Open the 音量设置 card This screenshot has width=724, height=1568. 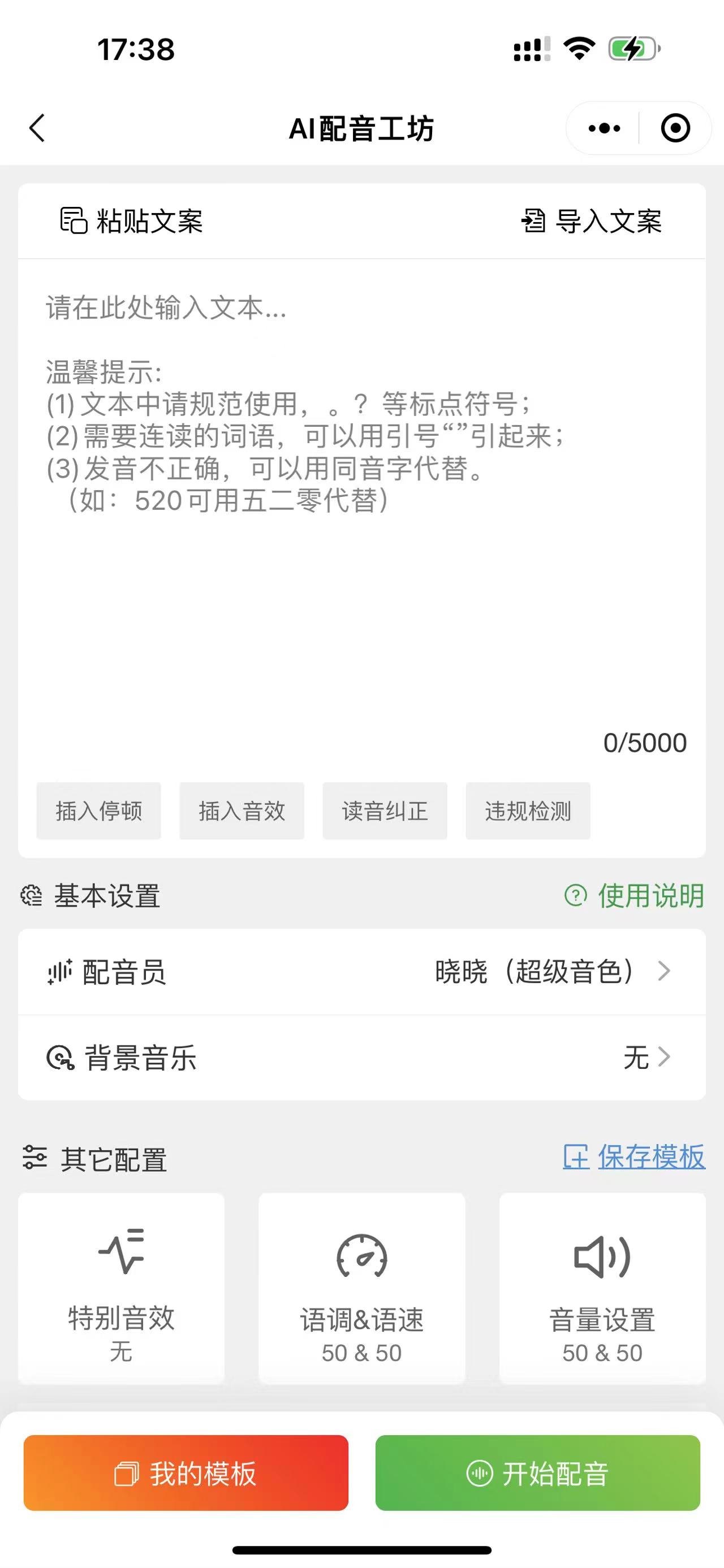[x=602, y=1288]
